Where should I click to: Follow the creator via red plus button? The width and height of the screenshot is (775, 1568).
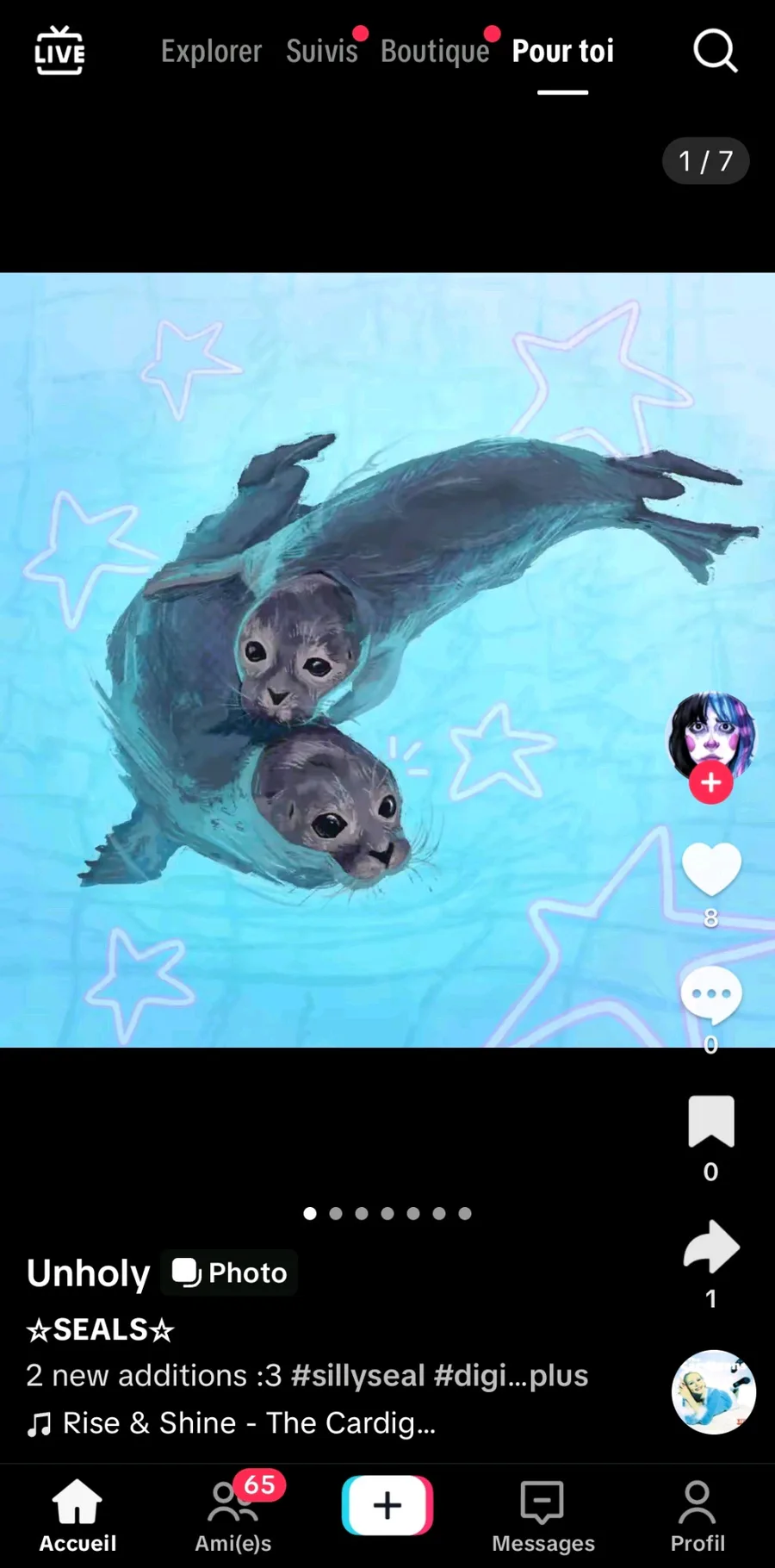point(710,782)
